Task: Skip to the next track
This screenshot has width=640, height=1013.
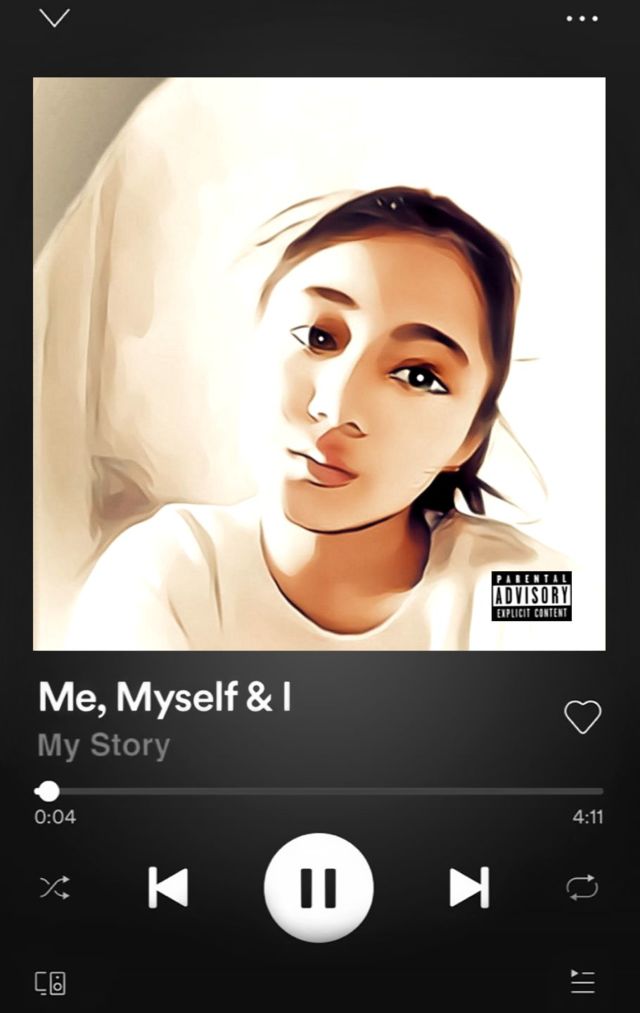Action: click(469, 887)
